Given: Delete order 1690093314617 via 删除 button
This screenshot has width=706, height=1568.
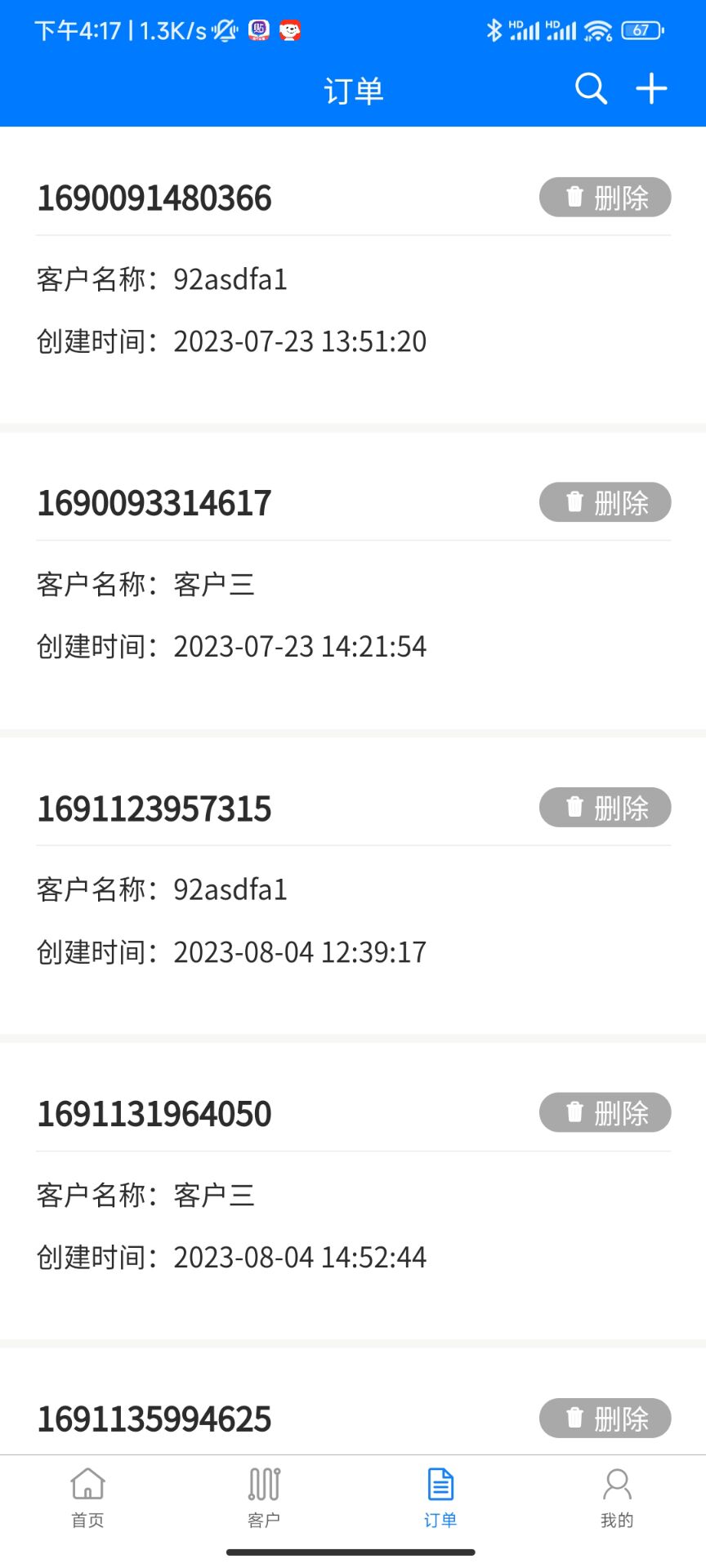Looking at the screenshot, I should point(604,502).
